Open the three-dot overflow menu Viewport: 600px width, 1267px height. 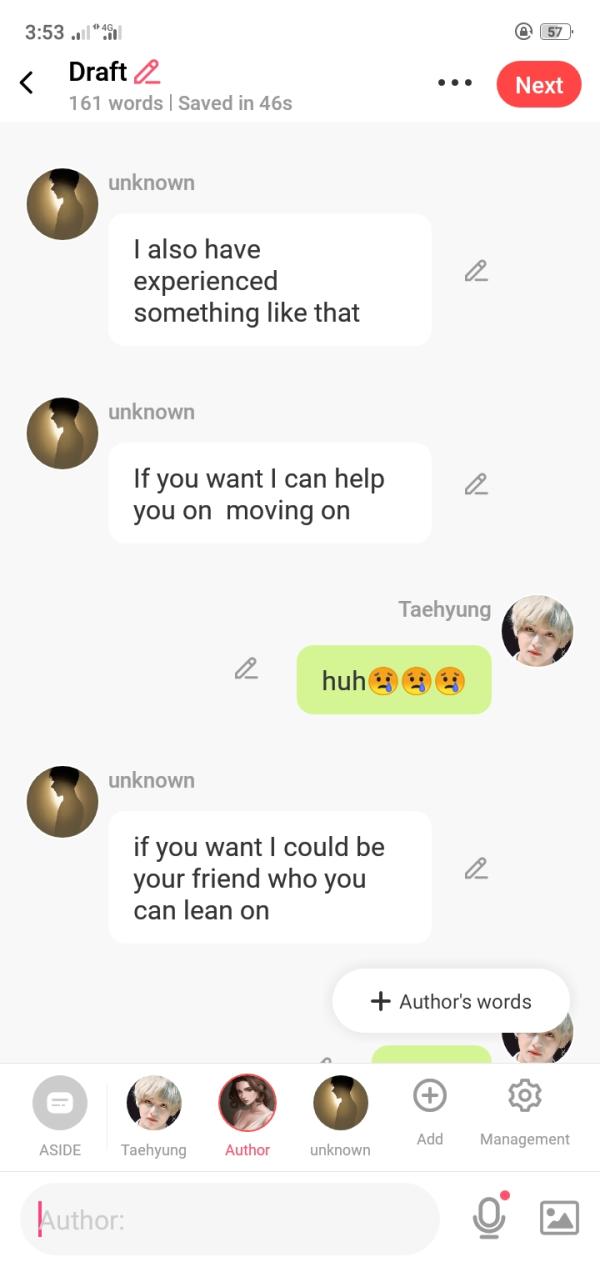455,83
